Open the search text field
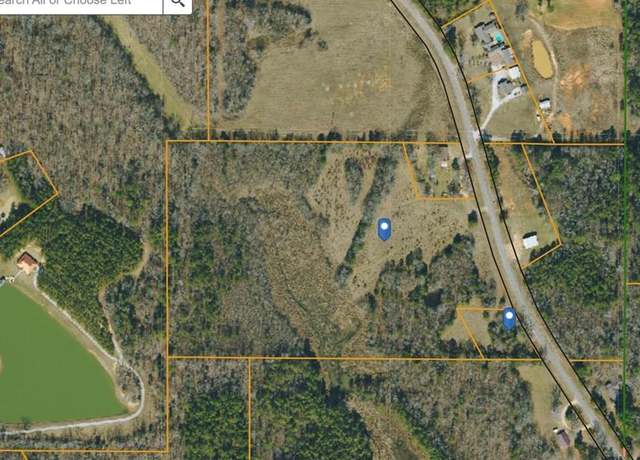The width and height of the screenshot is (640, 460). coord(80,4)
